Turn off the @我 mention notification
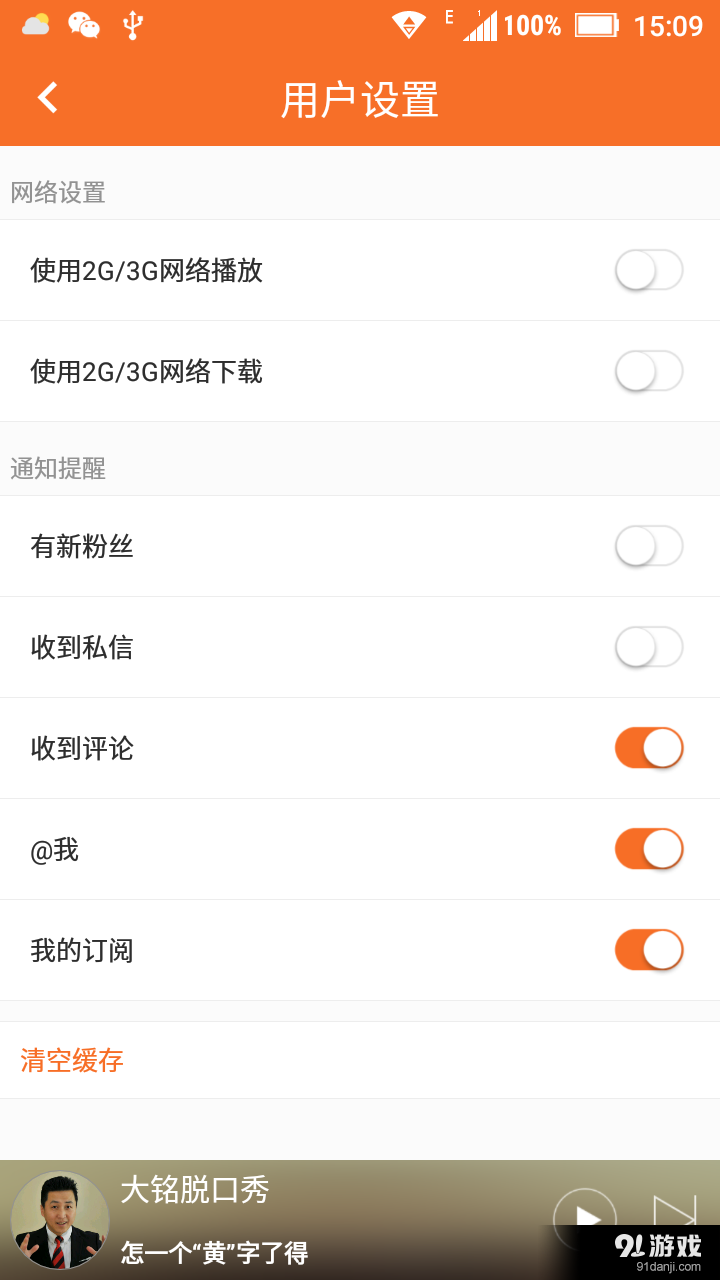 point(648,849)
